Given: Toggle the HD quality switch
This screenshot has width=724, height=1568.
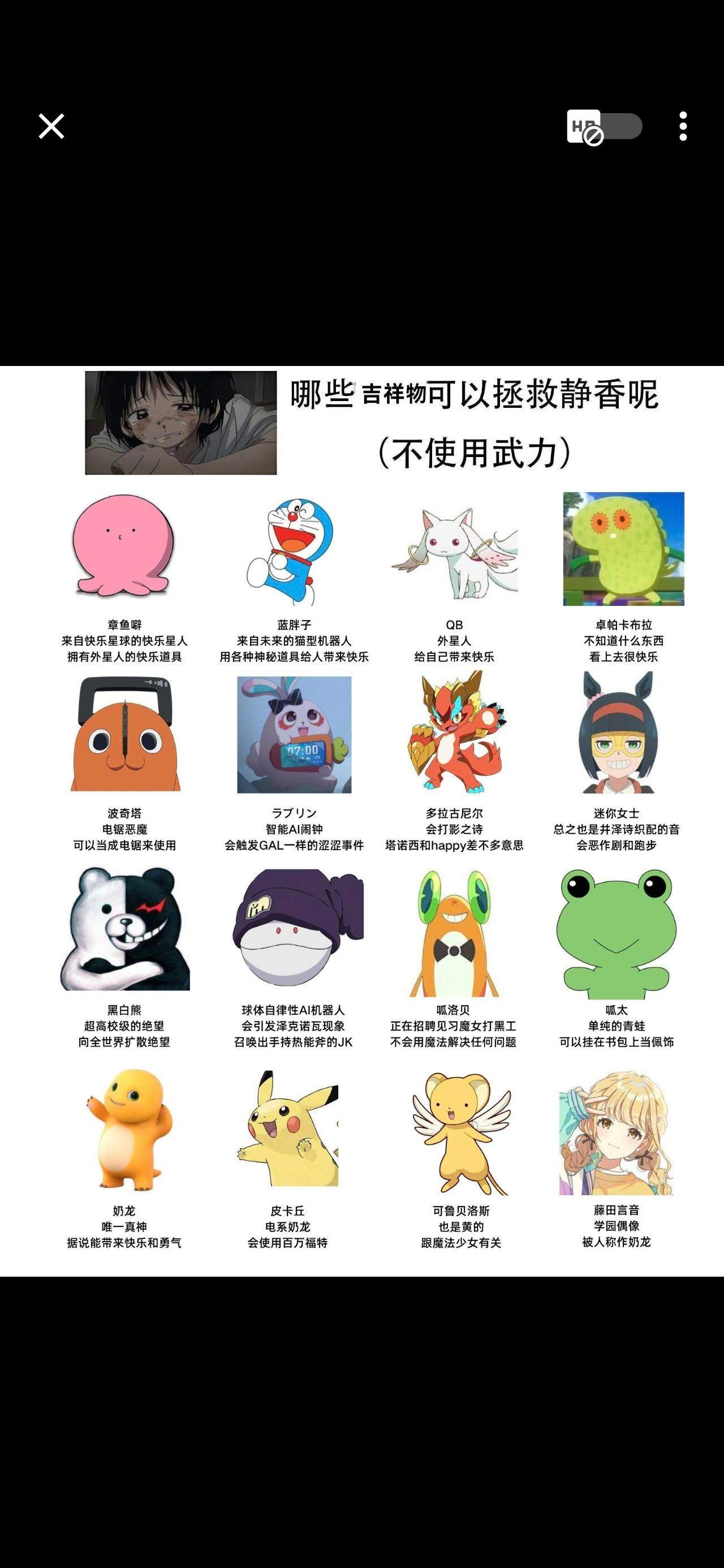Looking at the screenshot, I should point(604,127).
